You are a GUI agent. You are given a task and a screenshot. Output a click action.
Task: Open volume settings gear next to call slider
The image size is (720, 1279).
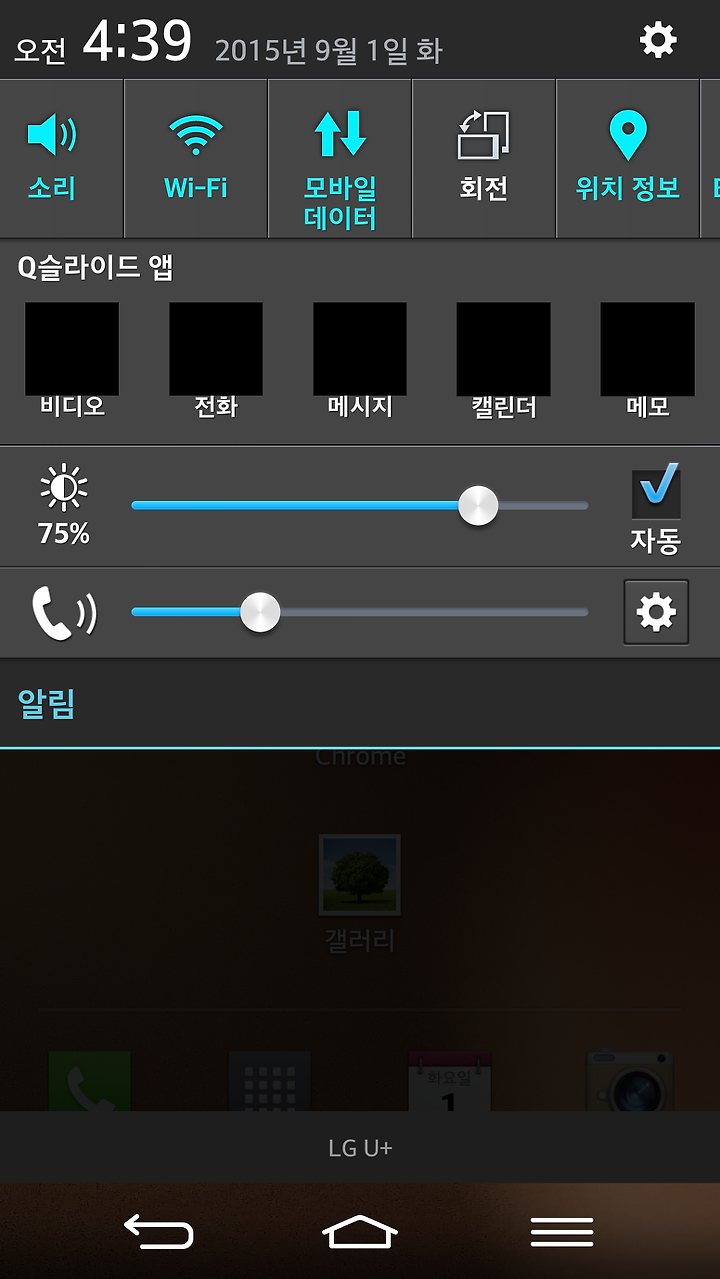(656, 612)
